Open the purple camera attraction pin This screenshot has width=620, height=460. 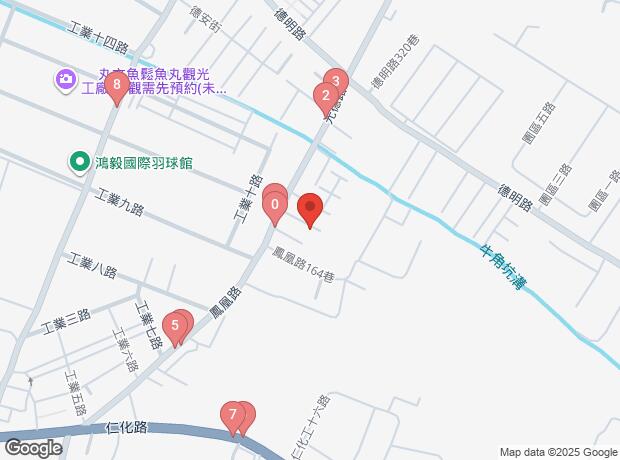65,78
